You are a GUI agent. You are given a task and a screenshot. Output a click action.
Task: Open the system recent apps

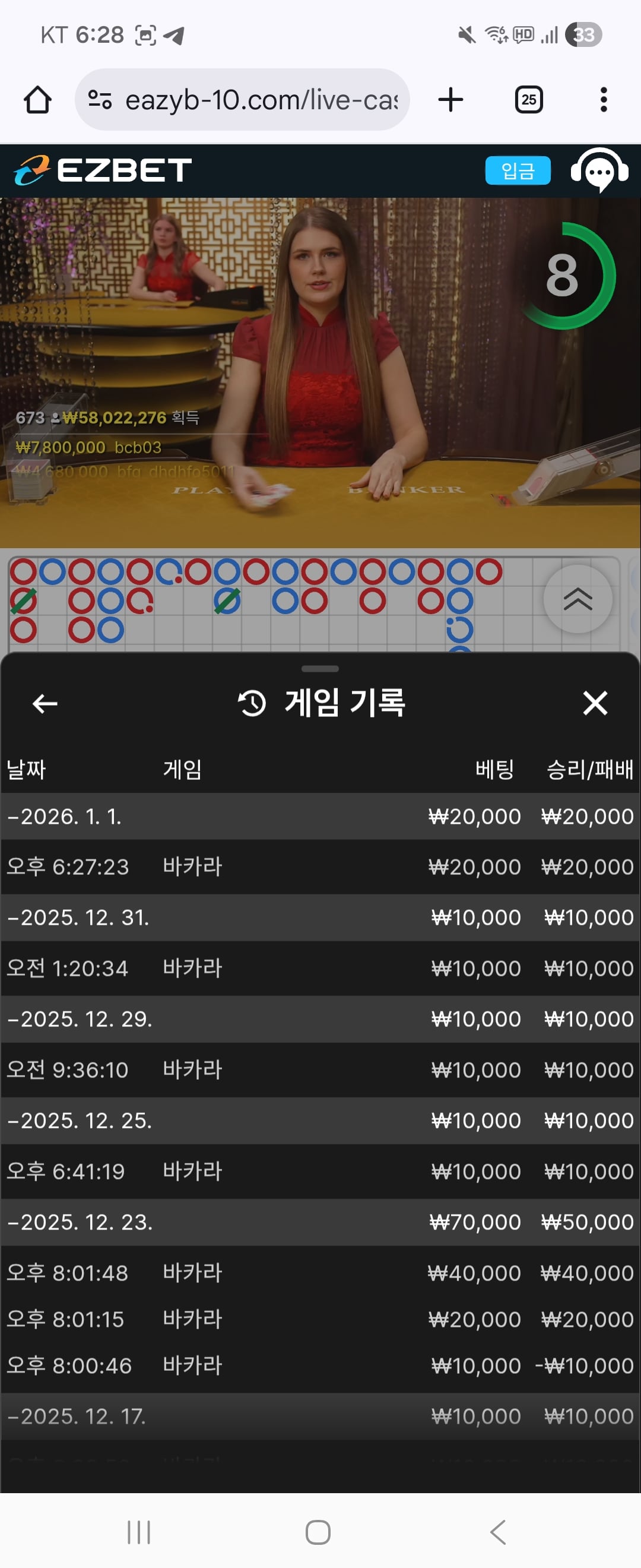click(x=139, y=1532)
